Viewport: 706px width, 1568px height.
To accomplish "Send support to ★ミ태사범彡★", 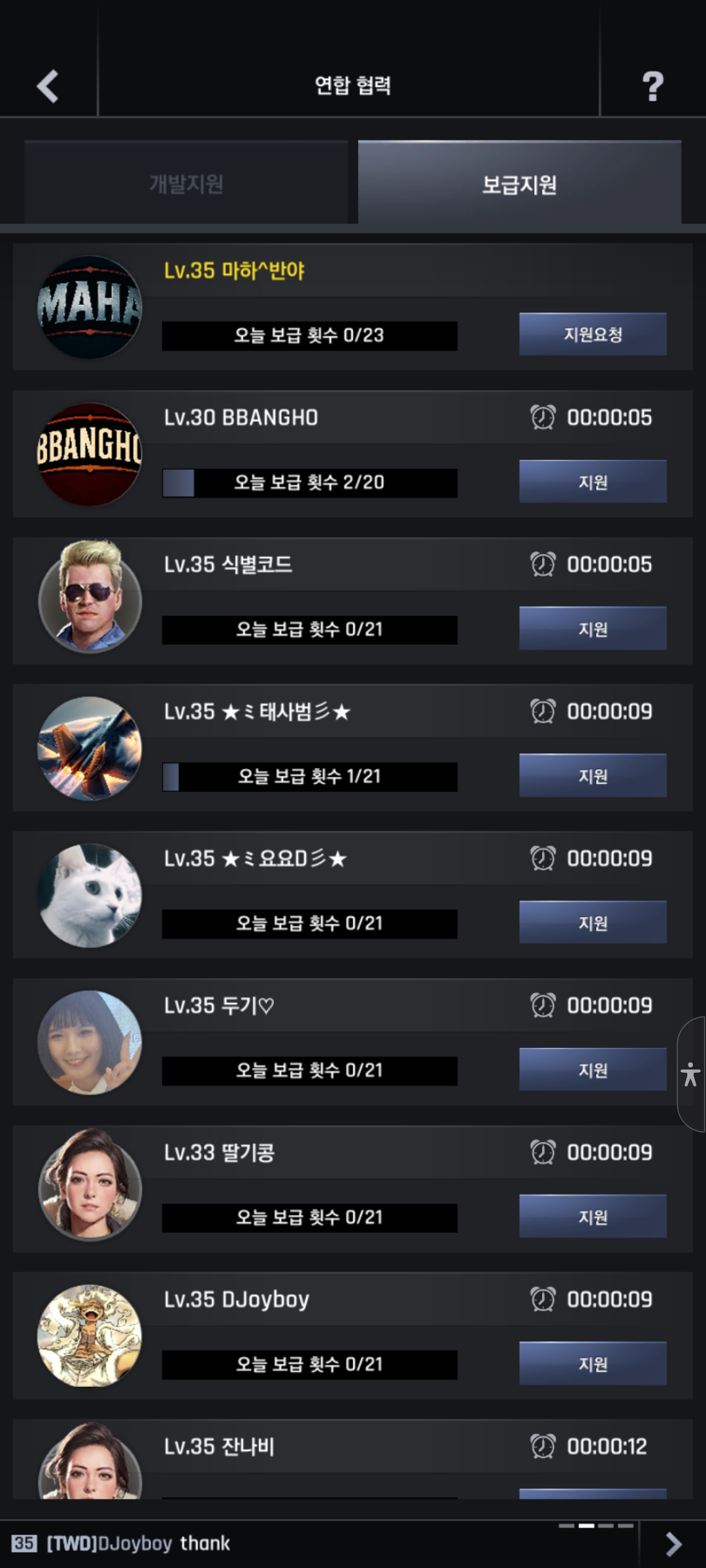I will 592,776.
